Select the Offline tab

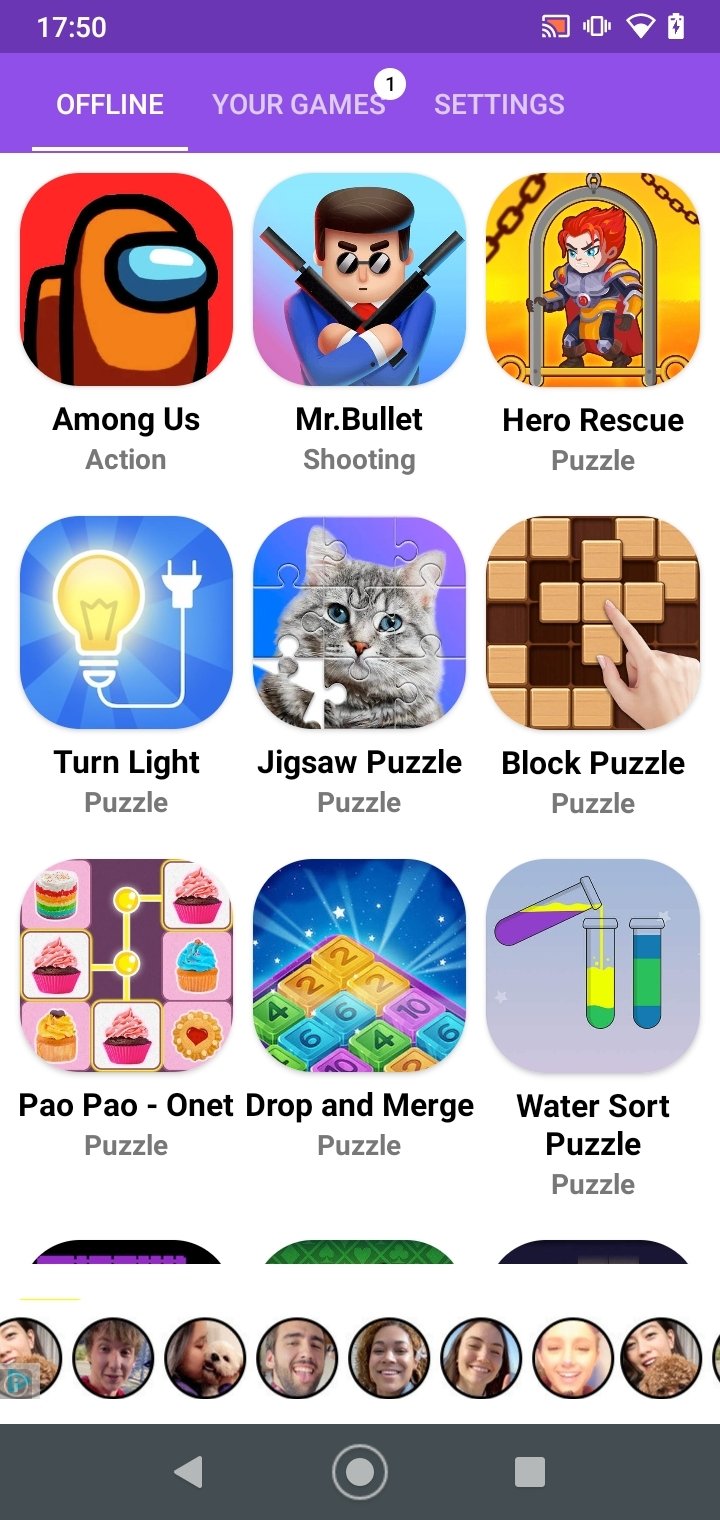(110, 104)
